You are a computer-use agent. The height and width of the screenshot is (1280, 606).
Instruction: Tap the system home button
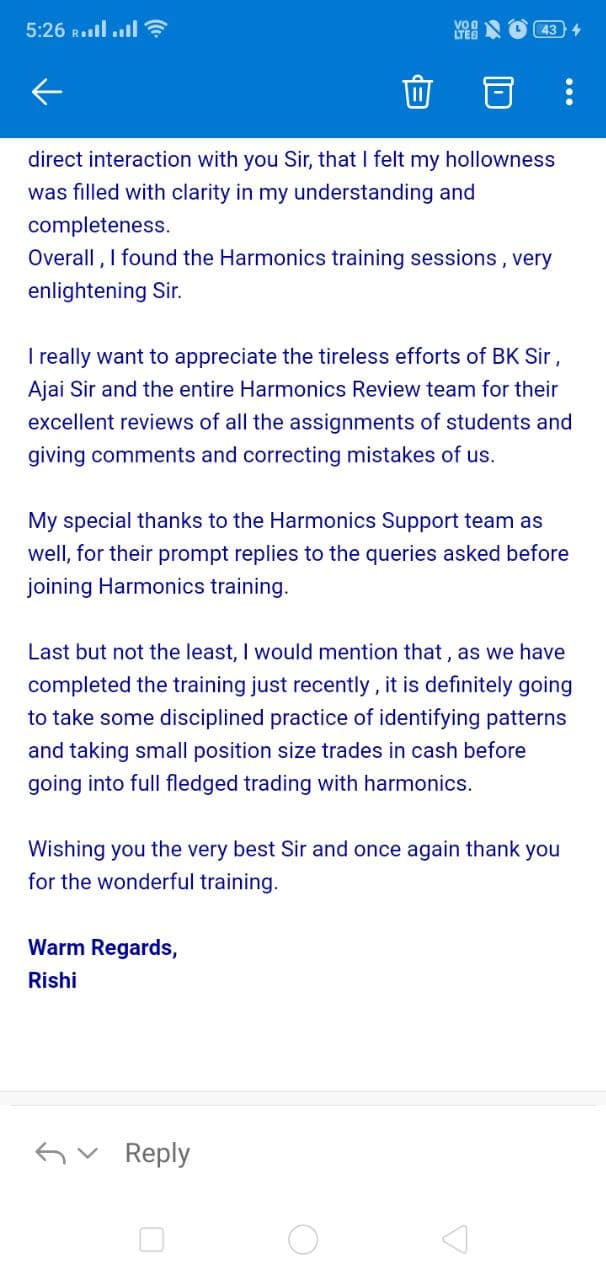pyautogui.click(x=303, y=1240)
